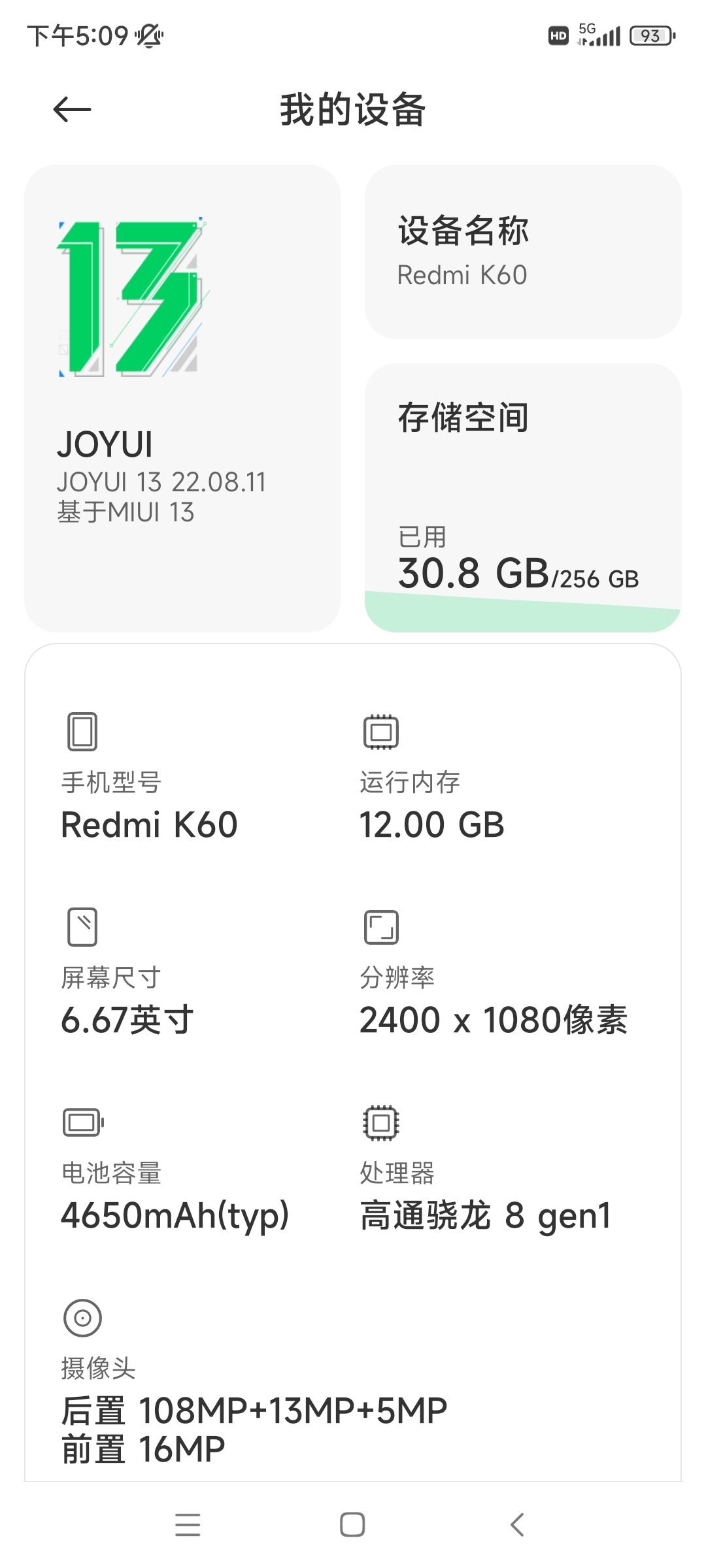
Task: Tap the system navigation back button
Action: [517, 1525]
